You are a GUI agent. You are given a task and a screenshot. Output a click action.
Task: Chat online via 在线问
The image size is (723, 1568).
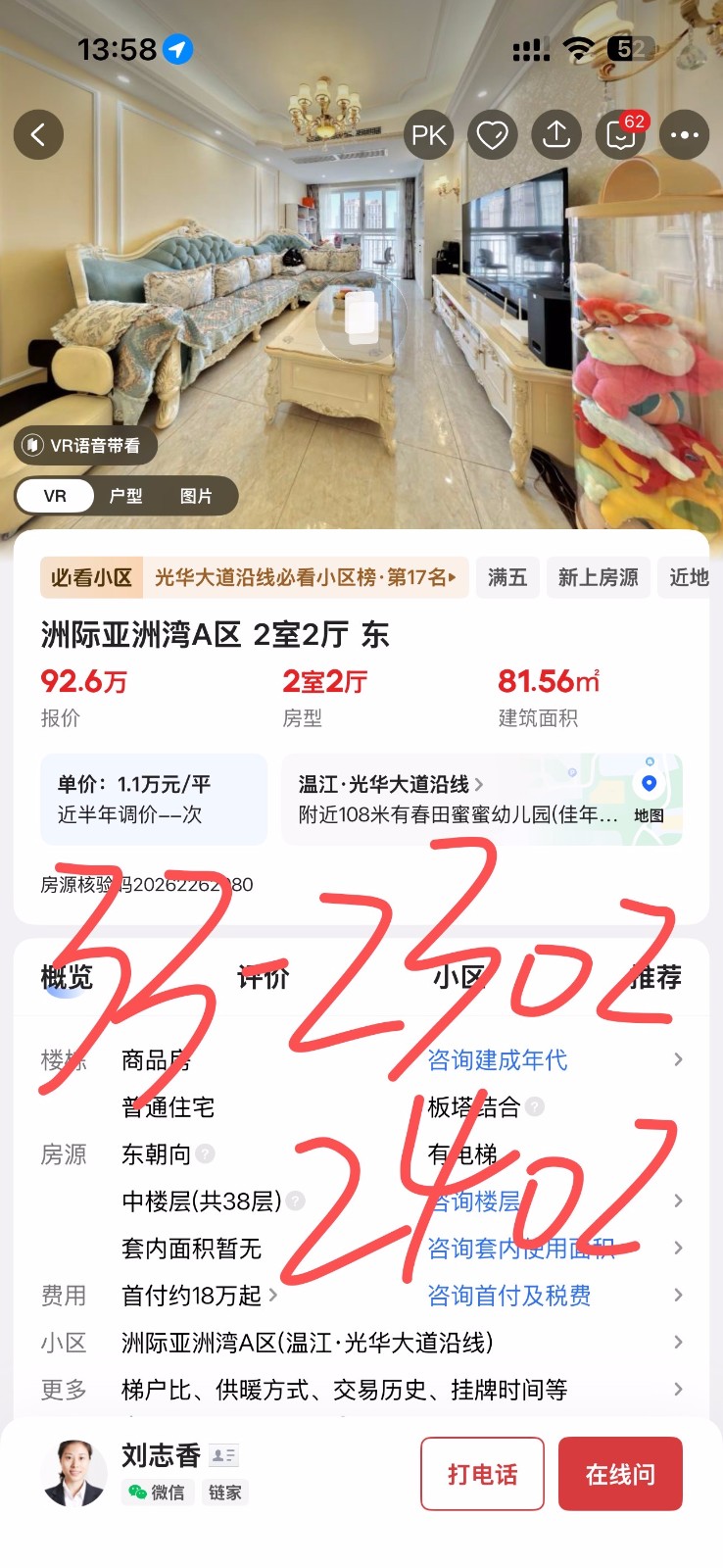tap(619, 1474)
